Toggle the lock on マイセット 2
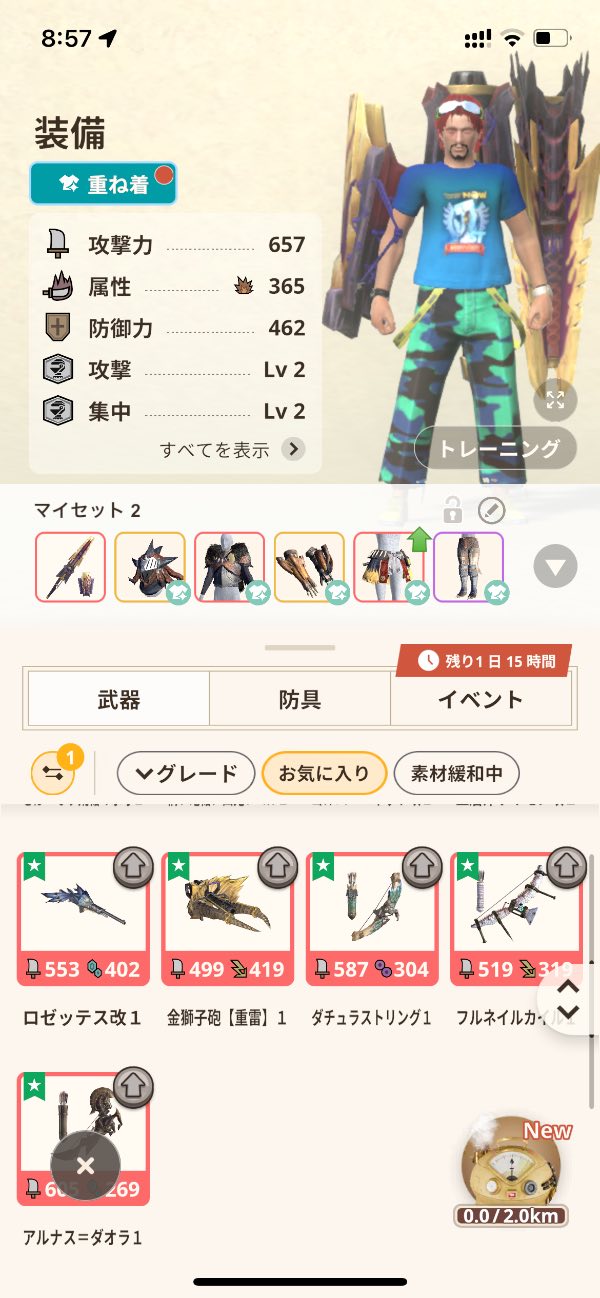 pyautogui.click(x=453, y=512)
